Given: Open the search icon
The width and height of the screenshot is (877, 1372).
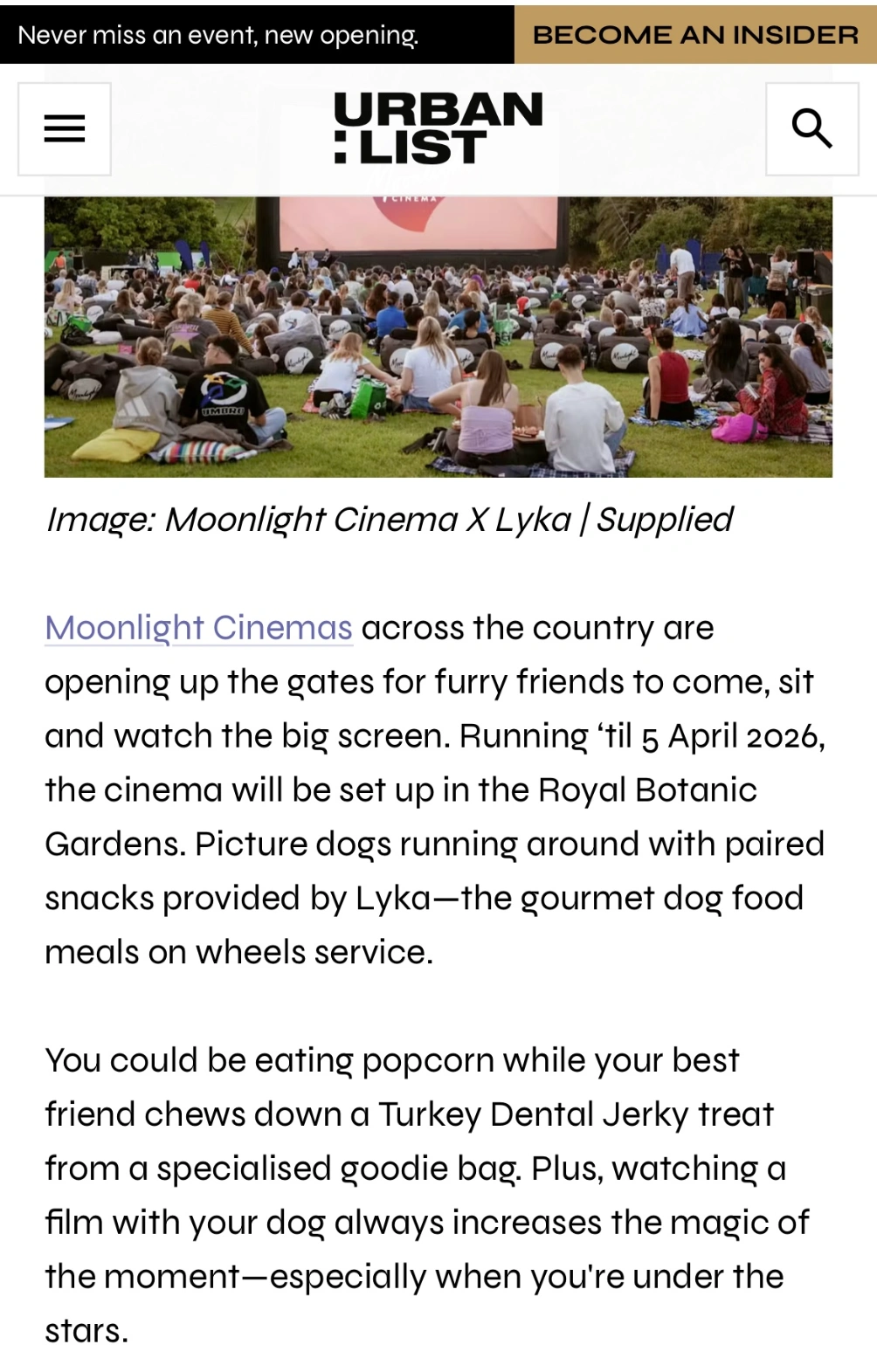Looking at the screenshot, I should [x=811, y=129].
